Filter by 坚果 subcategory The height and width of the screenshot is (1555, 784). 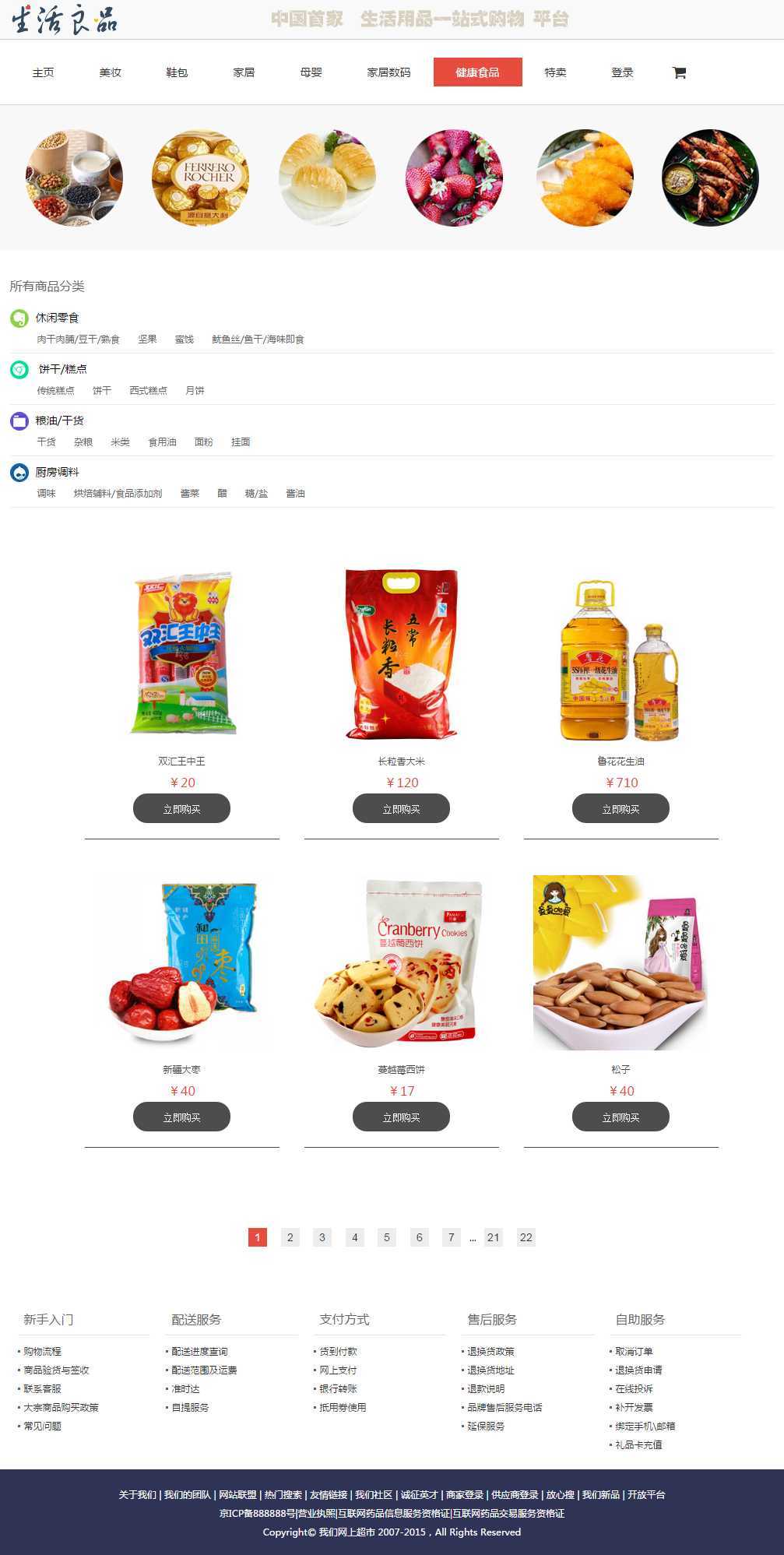click(x=147, y=339)
